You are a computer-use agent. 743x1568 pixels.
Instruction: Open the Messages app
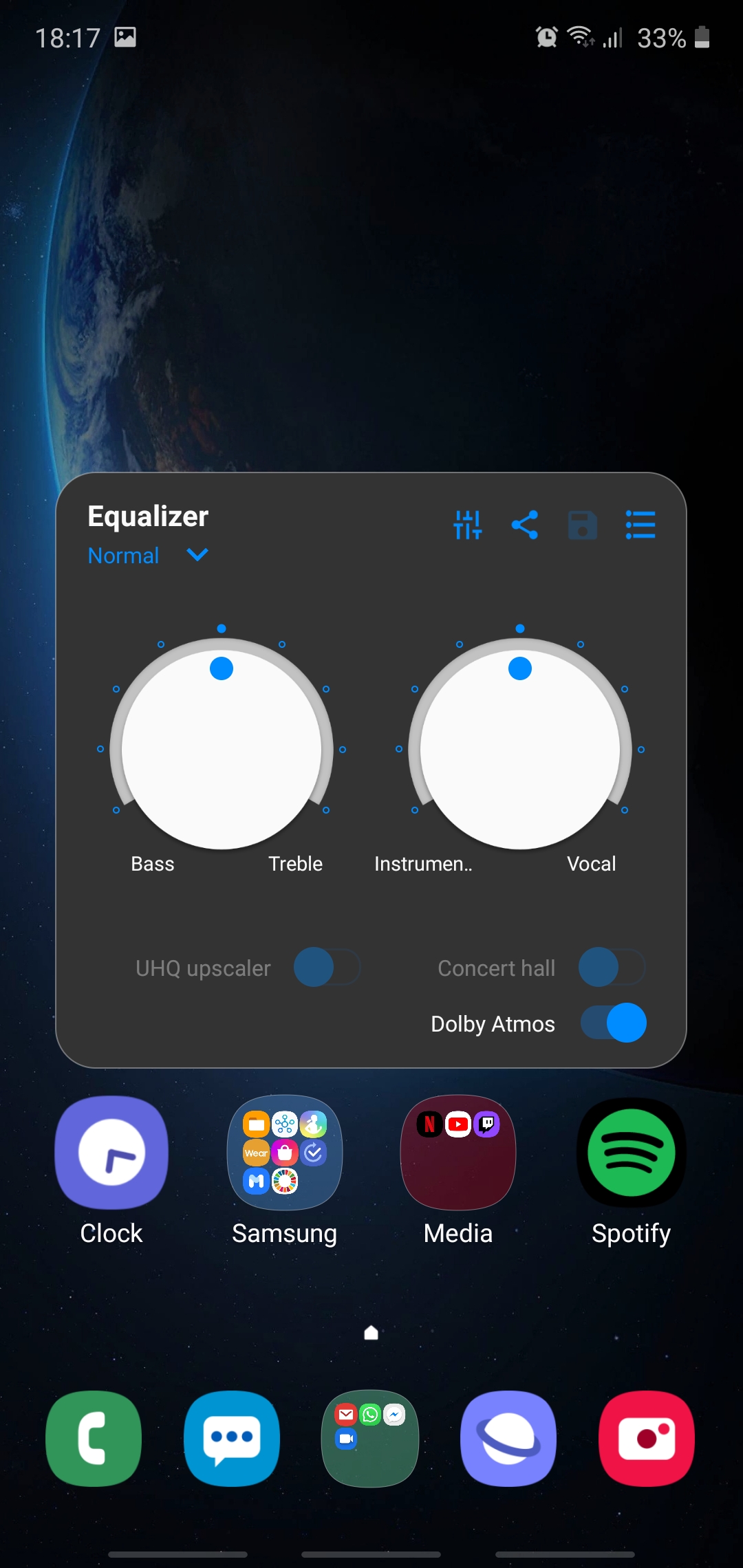coord(232,1439)
